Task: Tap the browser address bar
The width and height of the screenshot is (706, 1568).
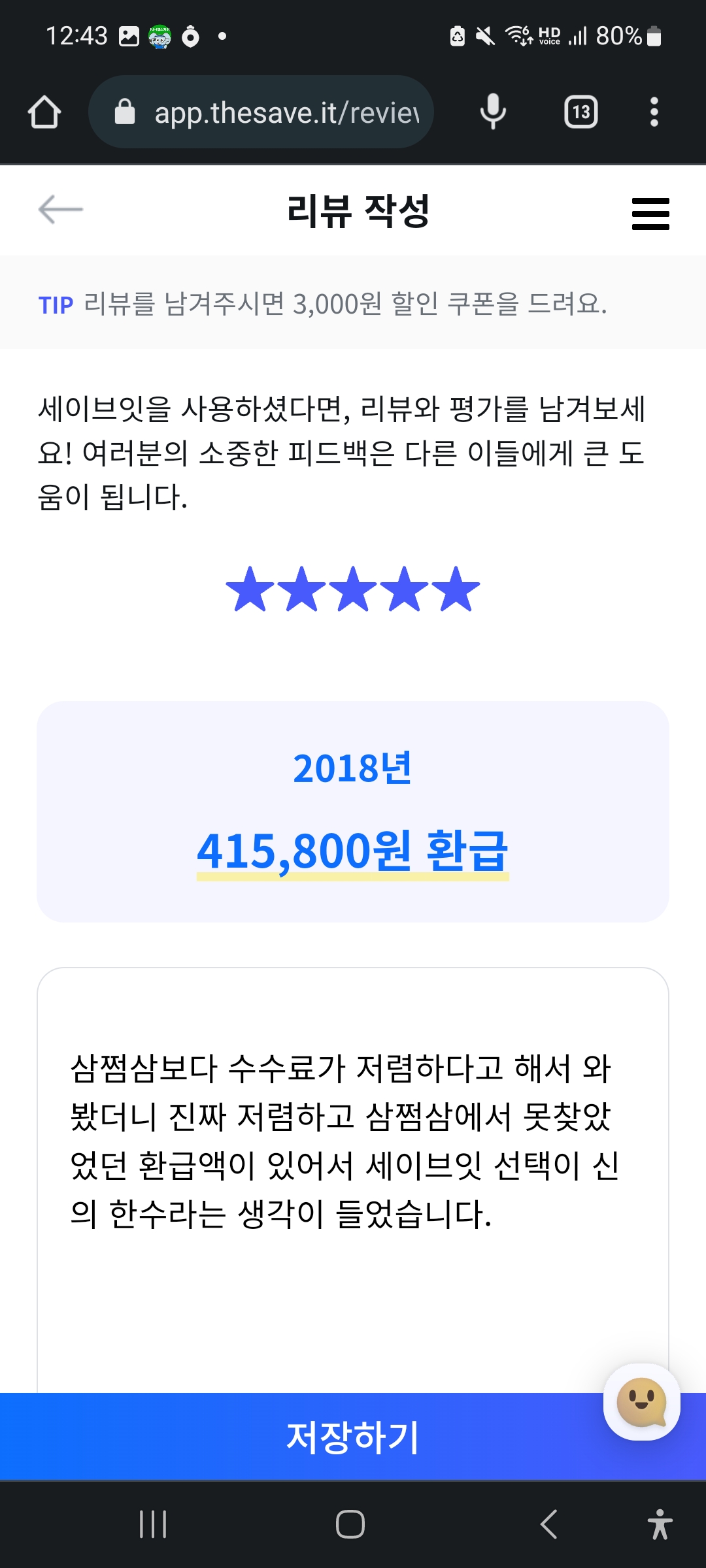Action: click(x=261, y=112)
